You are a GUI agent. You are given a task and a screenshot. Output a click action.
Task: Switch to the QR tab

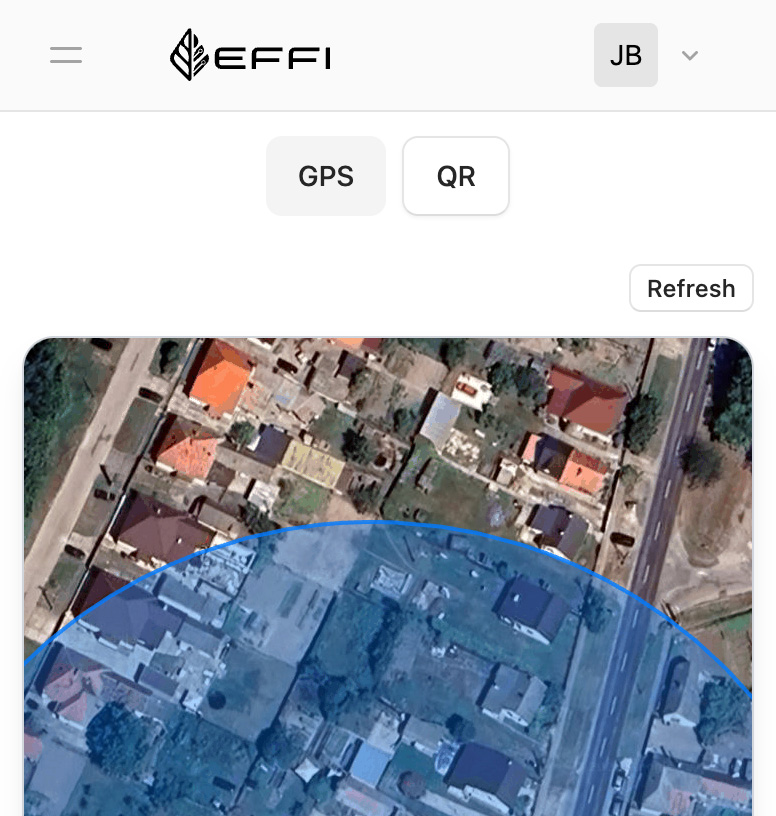point(456,176)
